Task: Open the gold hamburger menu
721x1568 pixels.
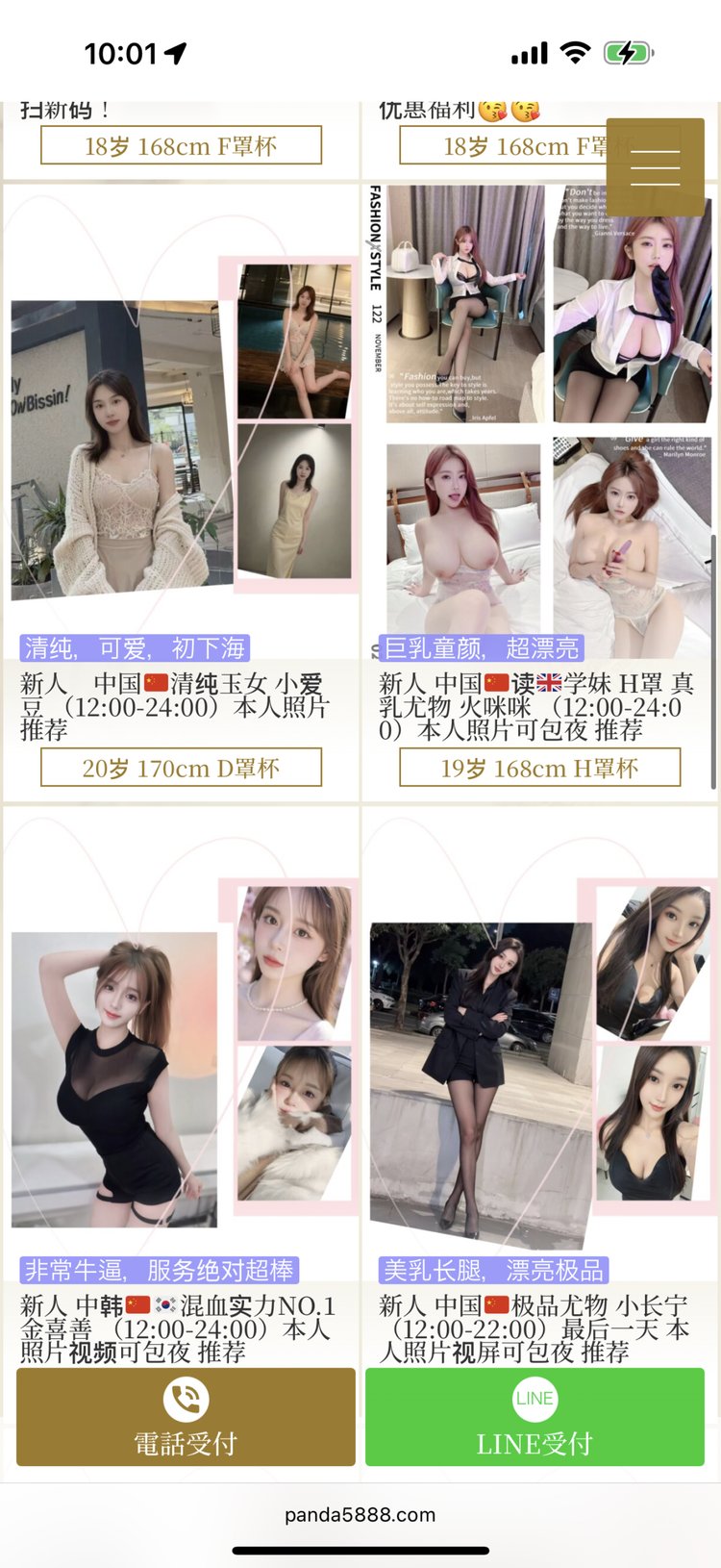Action: [x=655, y=166]
